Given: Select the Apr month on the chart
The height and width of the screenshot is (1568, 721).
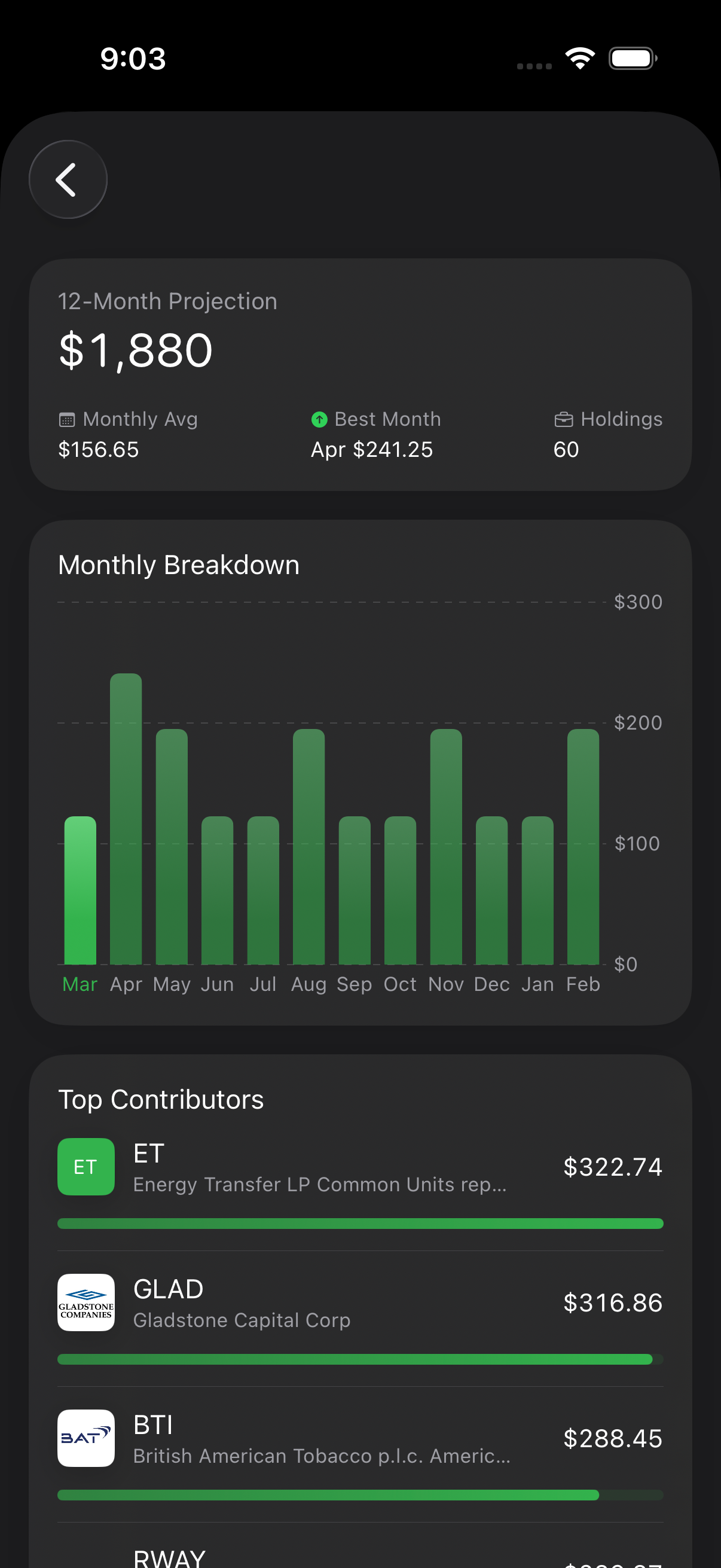Looking at the screenshot, I should (x=126, y=984).
